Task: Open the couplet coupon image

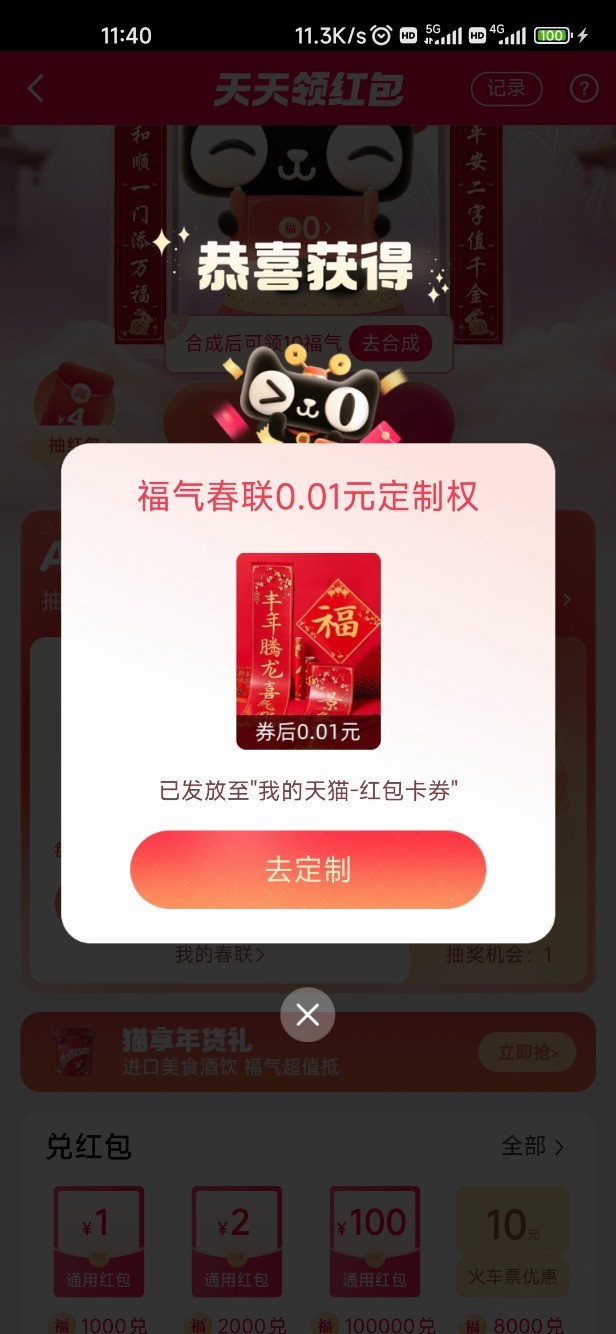Action: (308, 650)
